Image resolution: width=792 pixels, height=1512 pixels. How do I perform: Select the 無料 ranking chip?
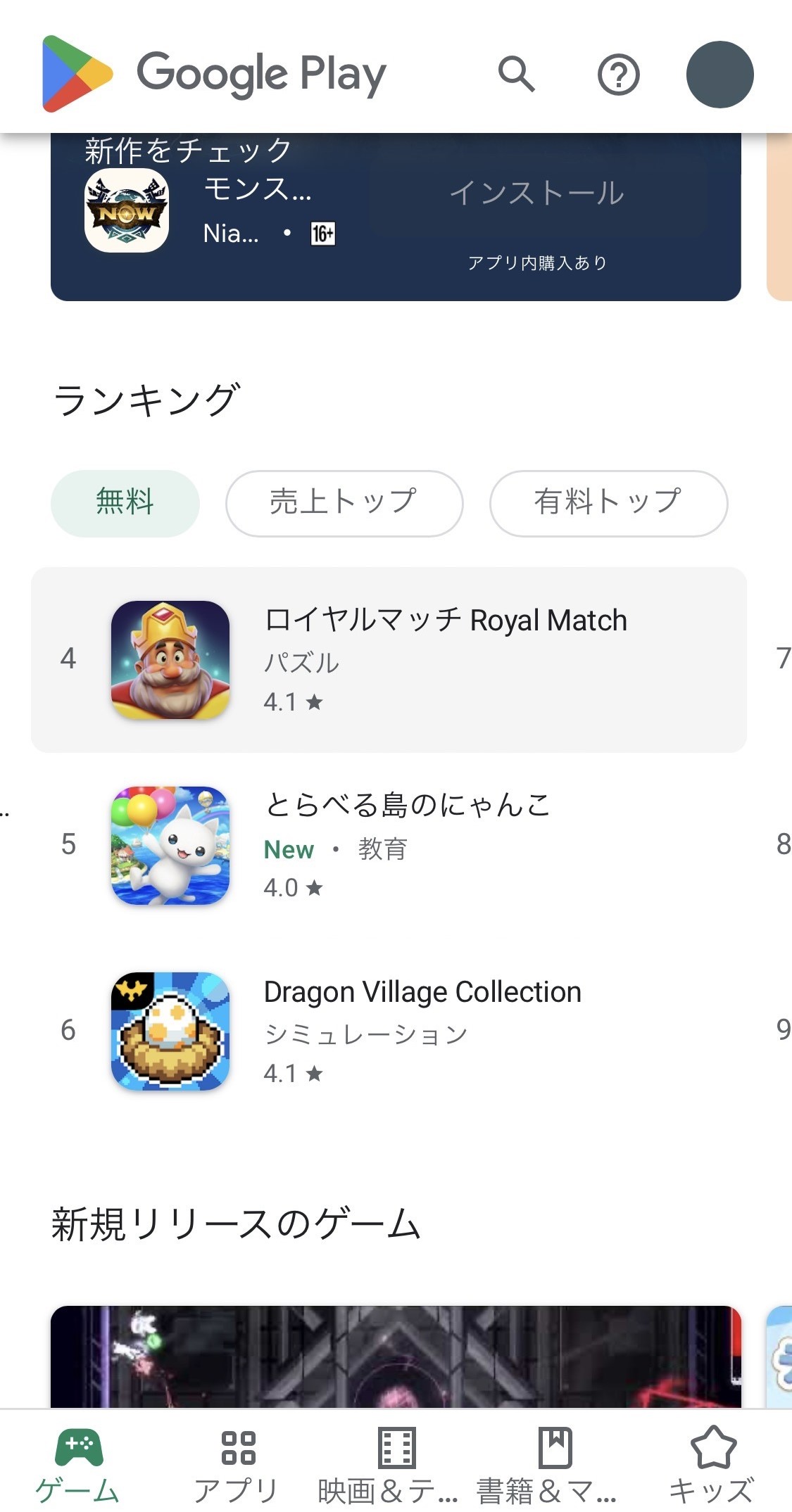[x=125, y=503]
